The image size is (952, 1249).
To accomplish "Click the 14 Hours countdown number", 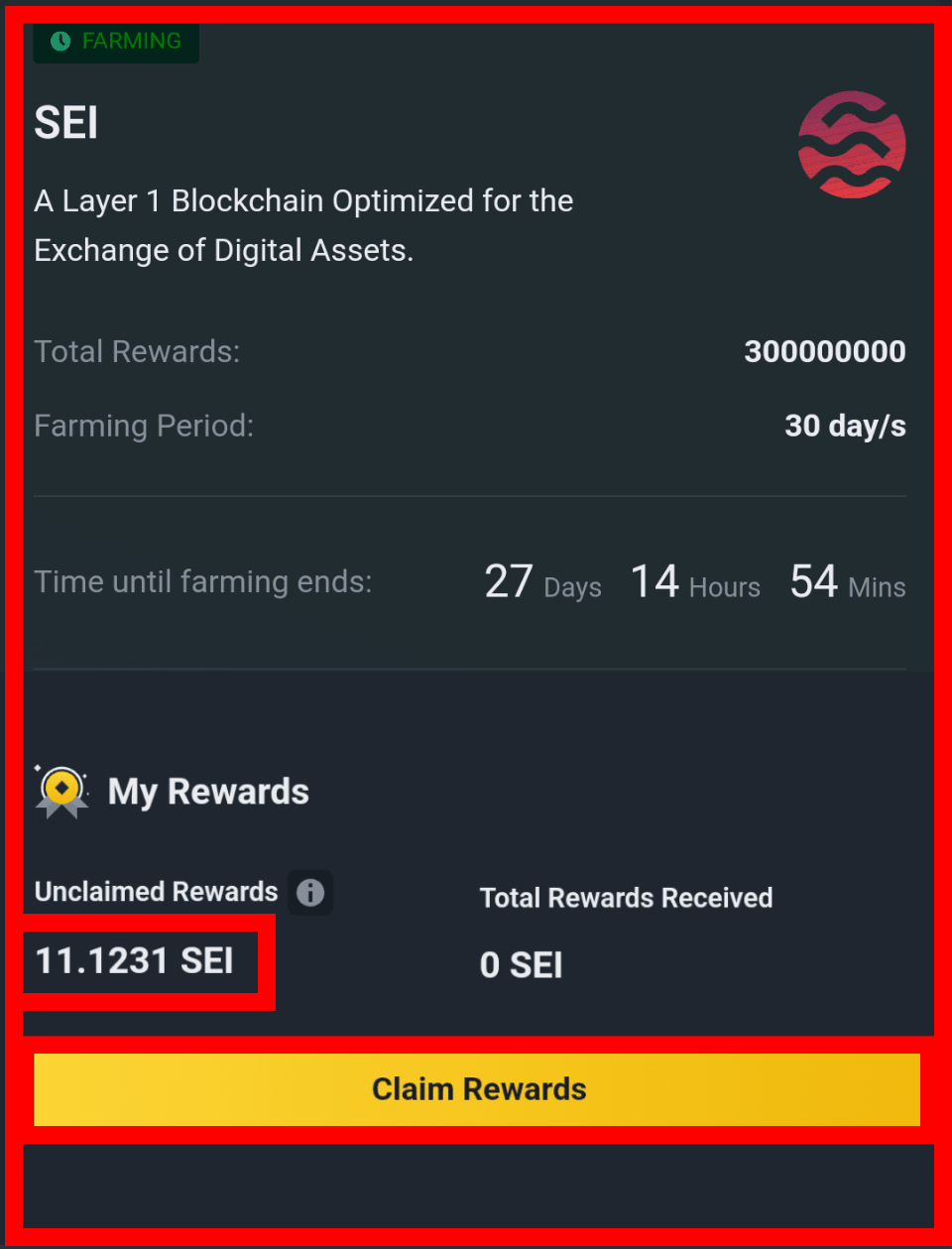I will [655, 580].
